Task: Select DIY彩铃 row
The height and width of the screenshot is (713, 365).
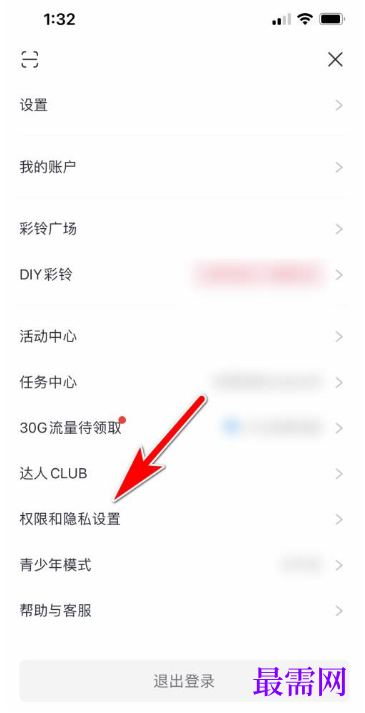Action: tap(183, 275)
